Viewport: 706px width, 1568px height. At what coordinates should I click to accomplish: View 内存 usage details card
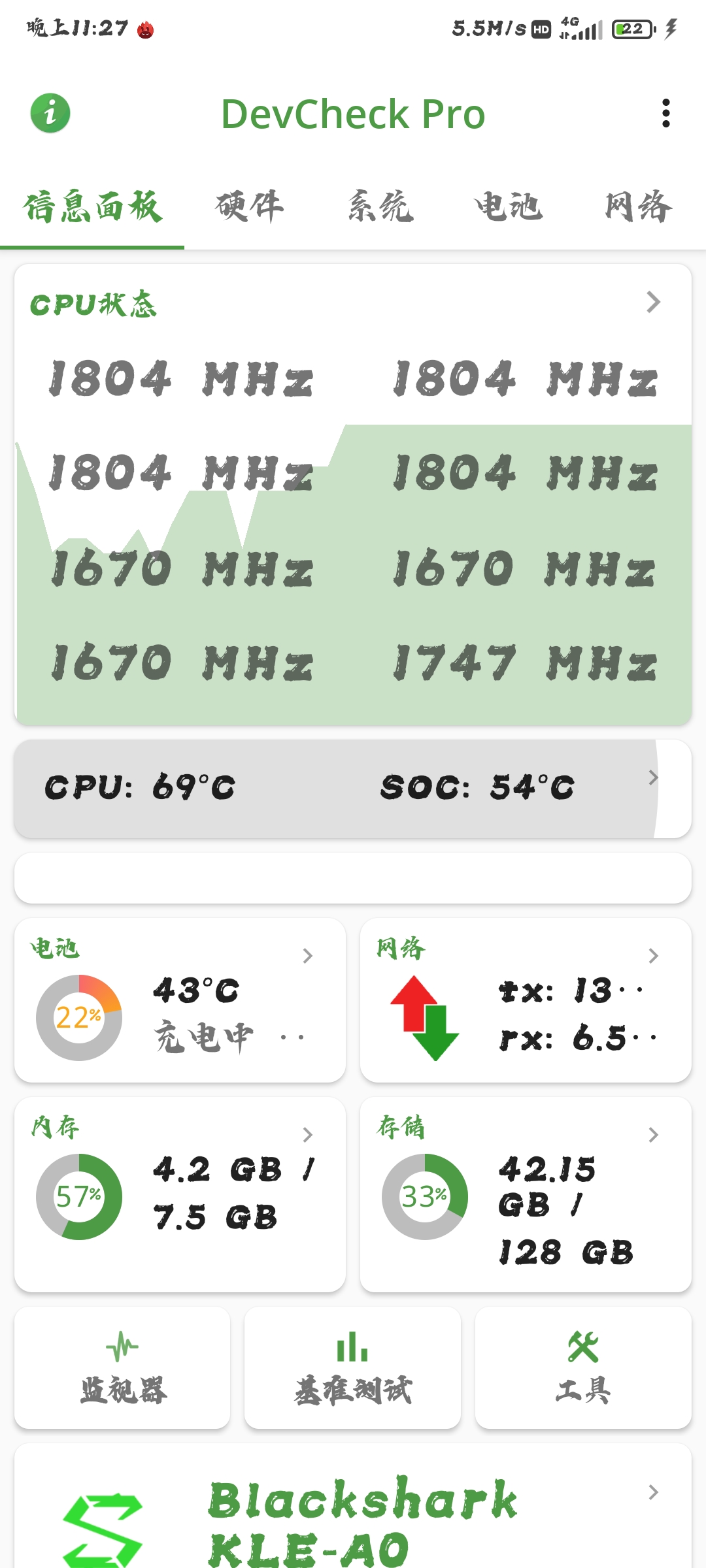click(x=180, y=1194)
